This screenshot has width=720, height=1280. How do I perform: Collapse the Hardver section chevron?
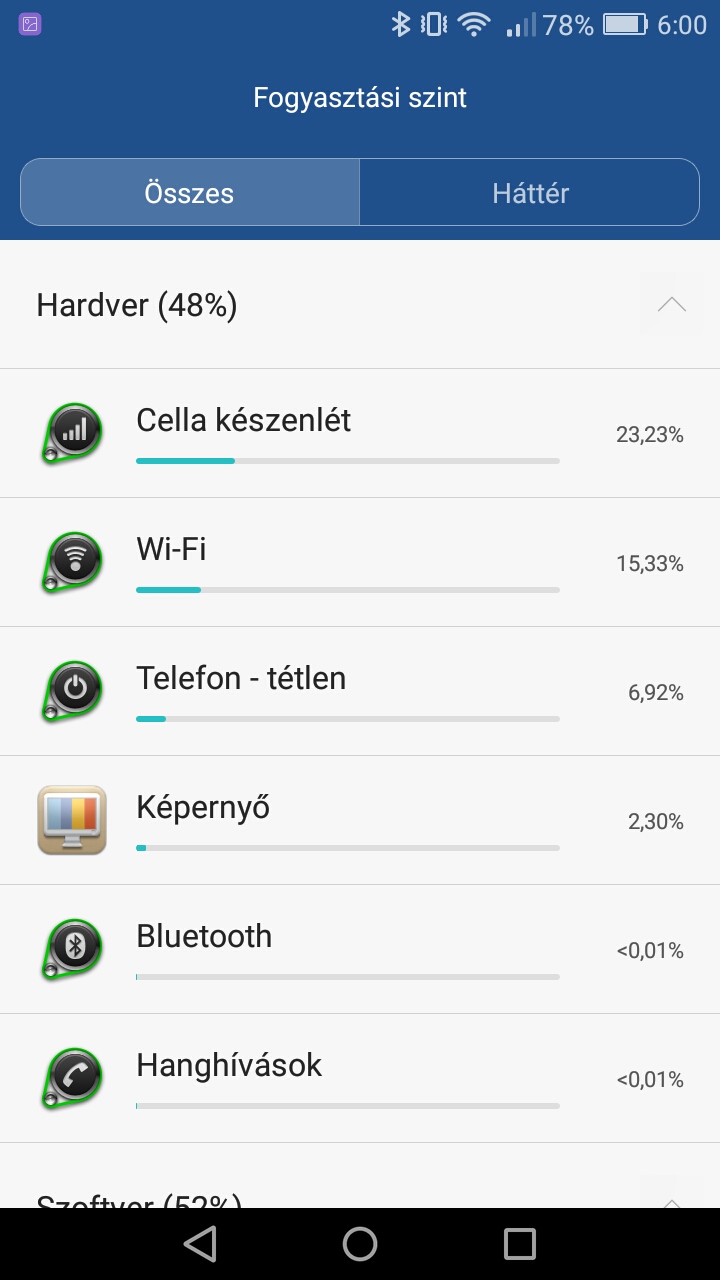672,305
